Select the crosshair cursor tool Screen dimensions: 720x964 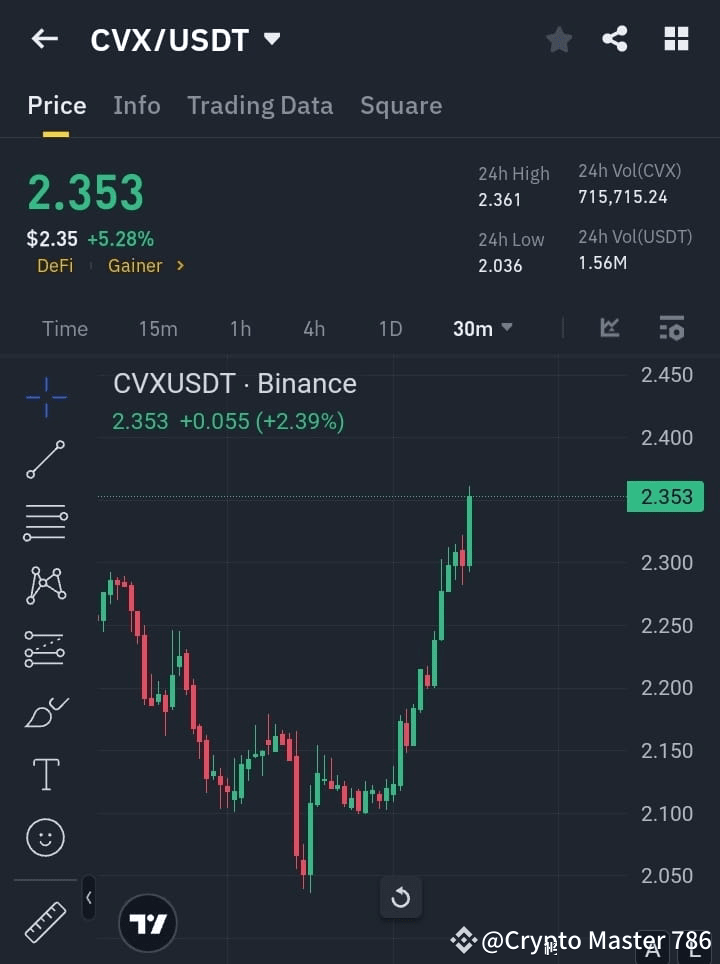click(45, 398)
